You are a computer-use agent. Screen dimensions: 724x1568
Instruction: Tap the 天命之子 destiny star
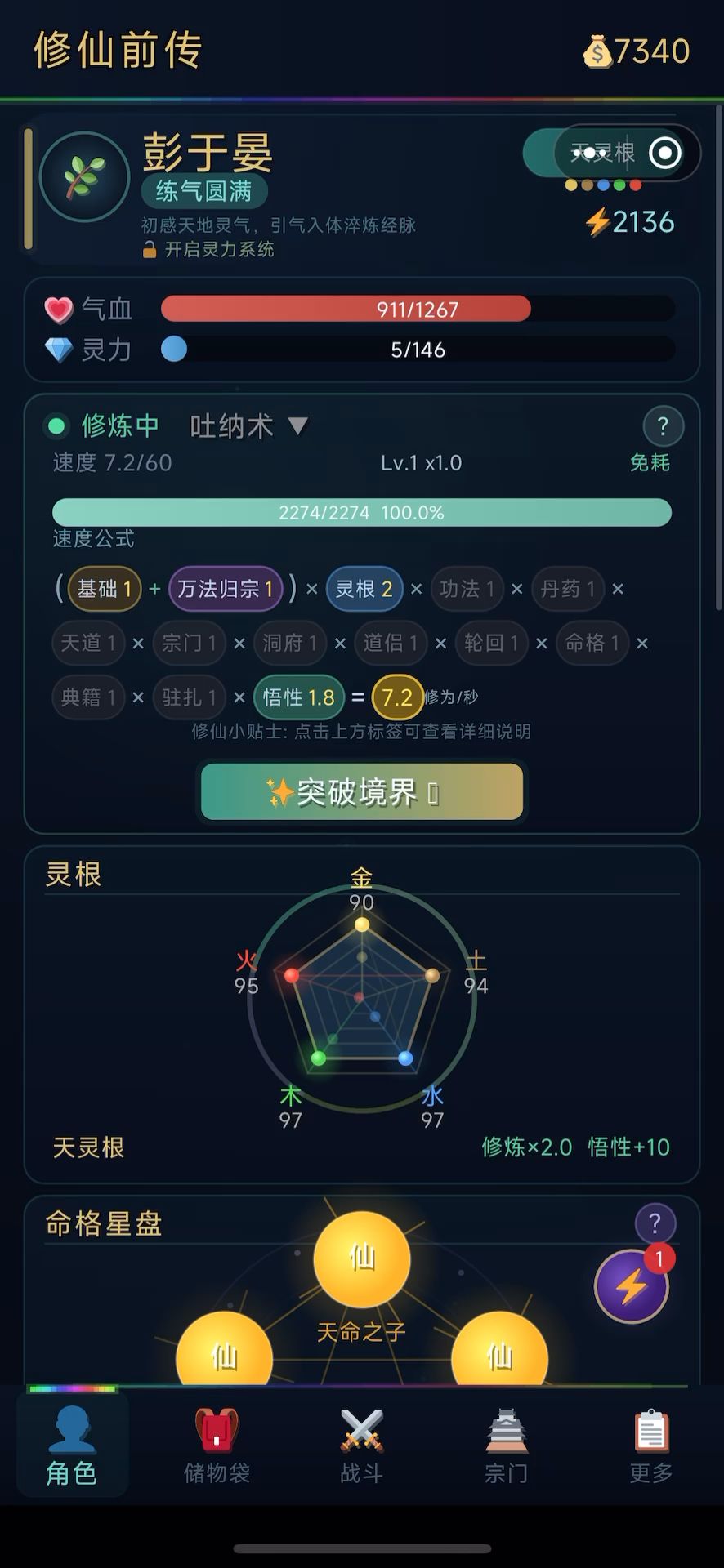[361, 1259]
